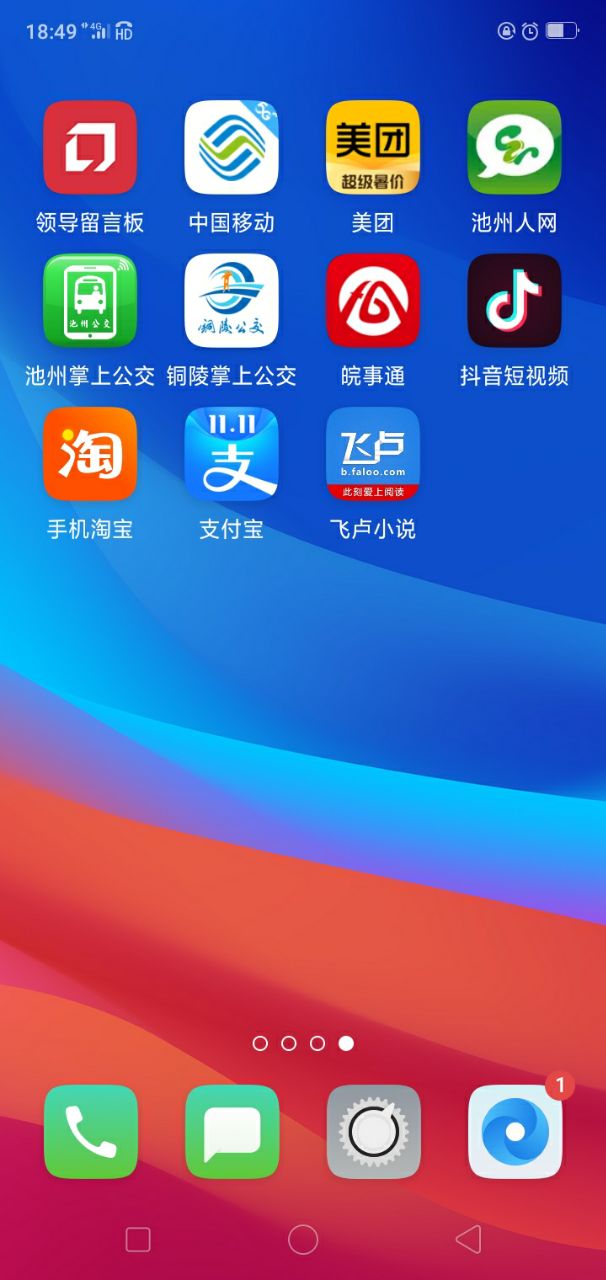Image resolution: width=606 pixels, height=1280 pixels.
Task: Launch the 中国移动 app
Action: pyautogui.click(x=231, y=147)
